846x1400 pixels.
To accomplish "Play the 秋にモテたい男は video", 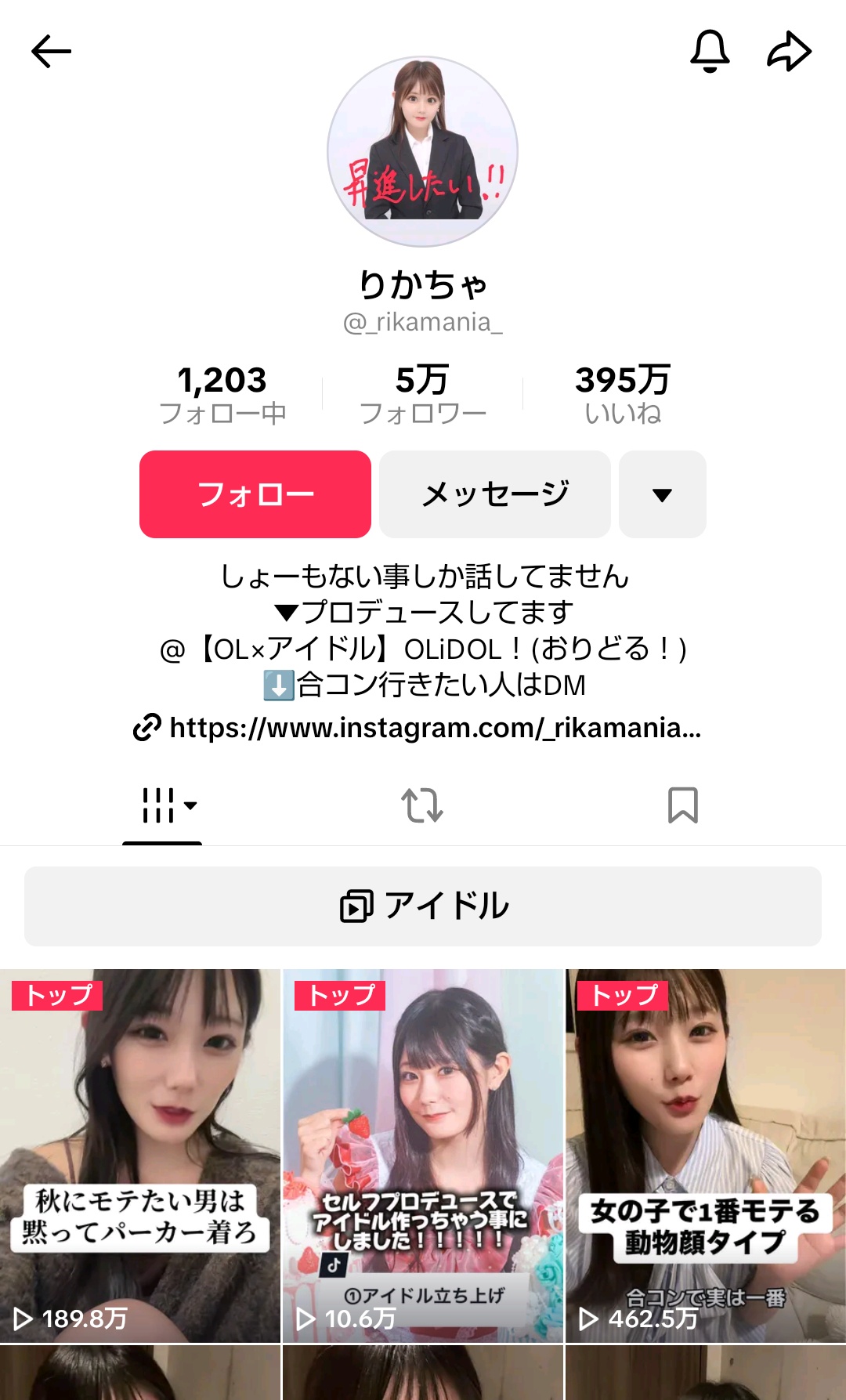I will tap(140, 1156).
